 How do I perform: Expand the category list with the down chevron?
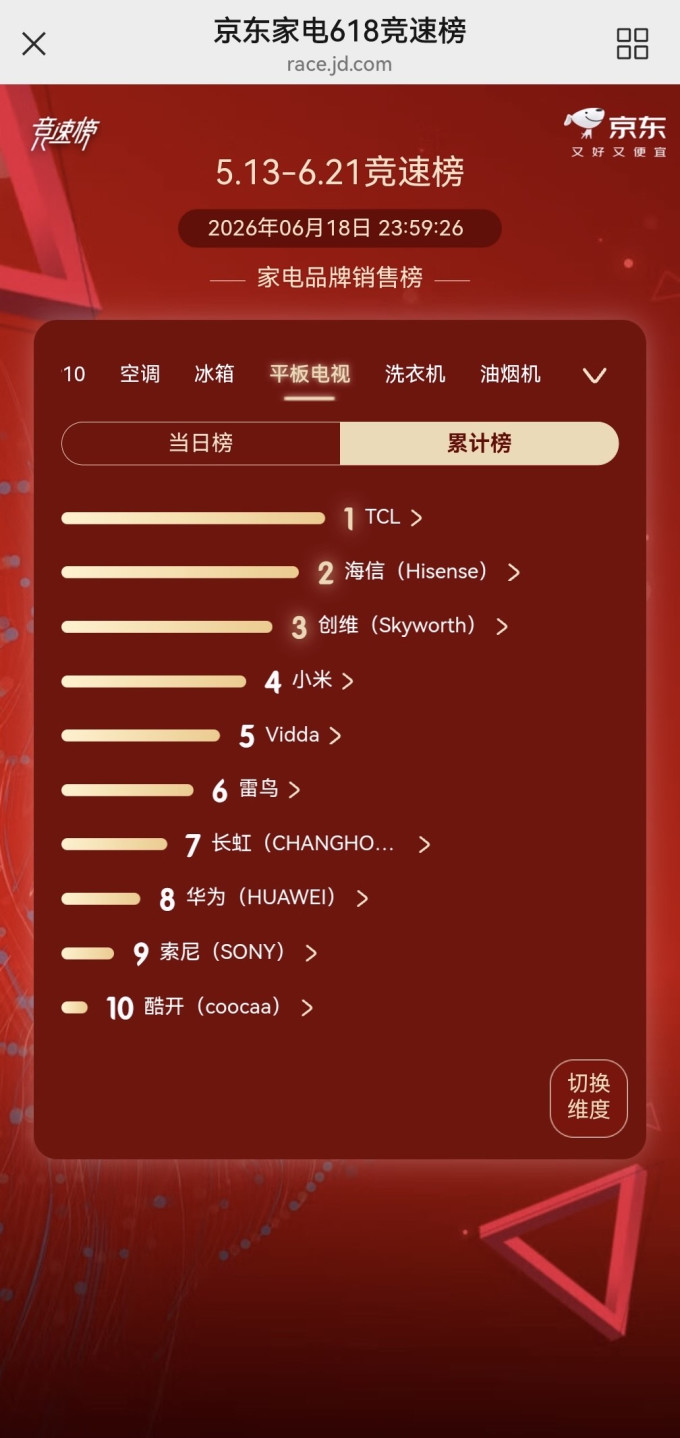(595, 375)
